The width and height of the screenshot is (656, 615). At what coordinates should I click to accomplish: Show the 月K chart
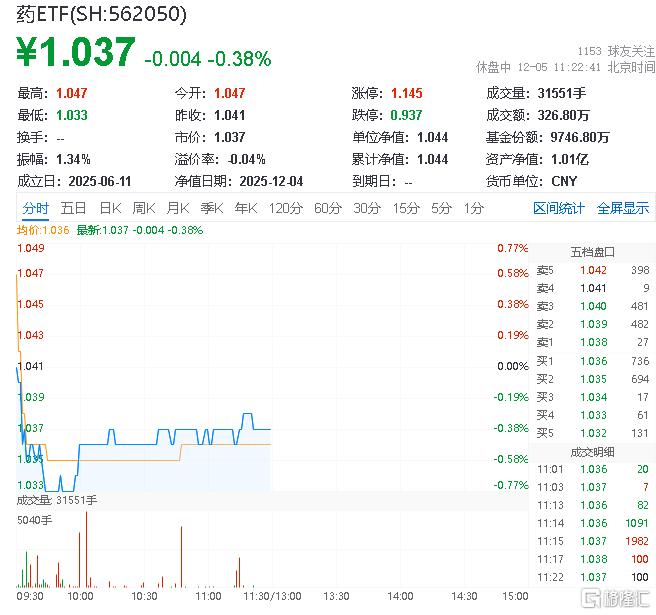[x=178, y=208]
